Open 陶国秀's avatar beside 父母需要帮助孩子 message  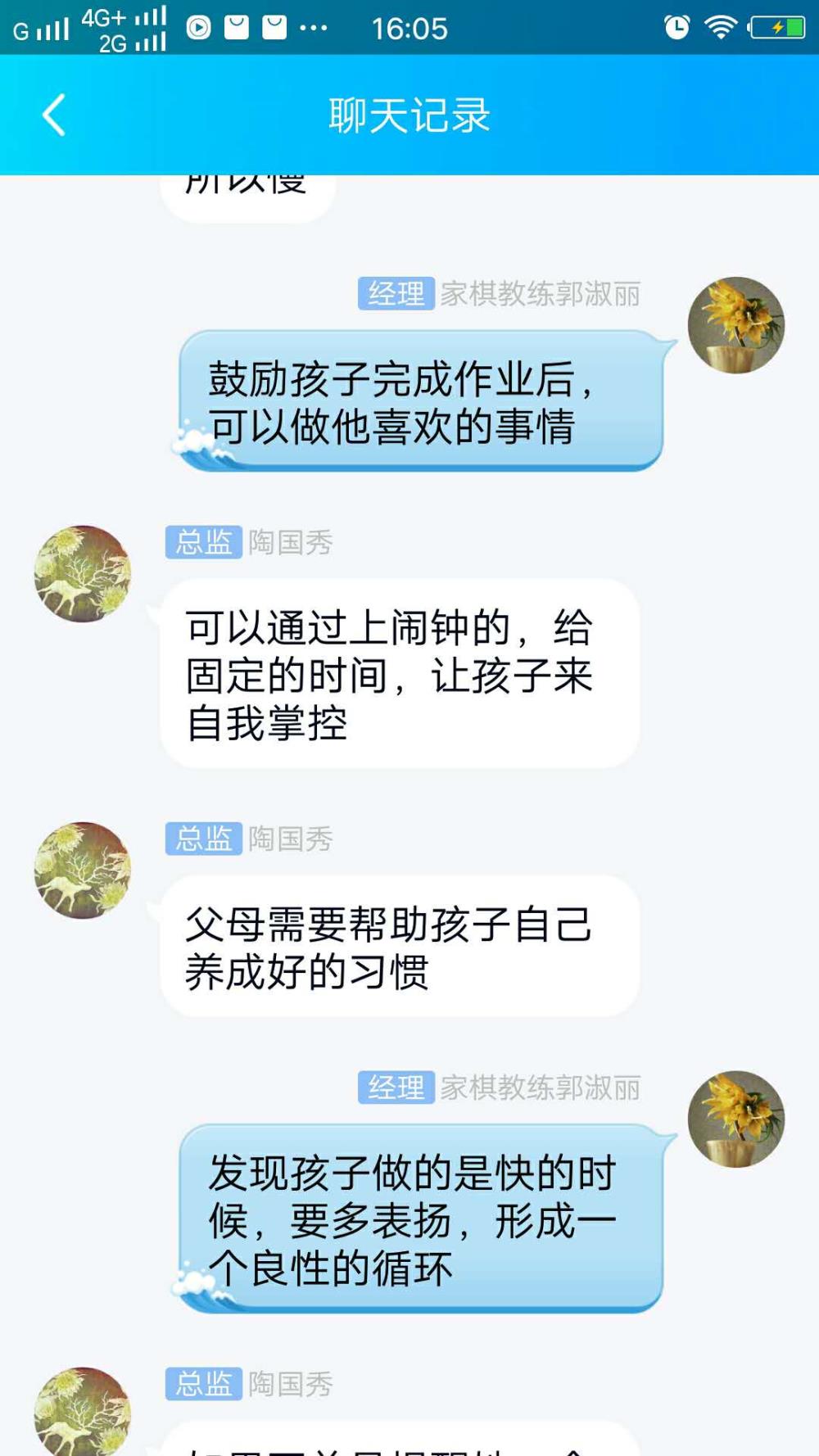(83, 870)
